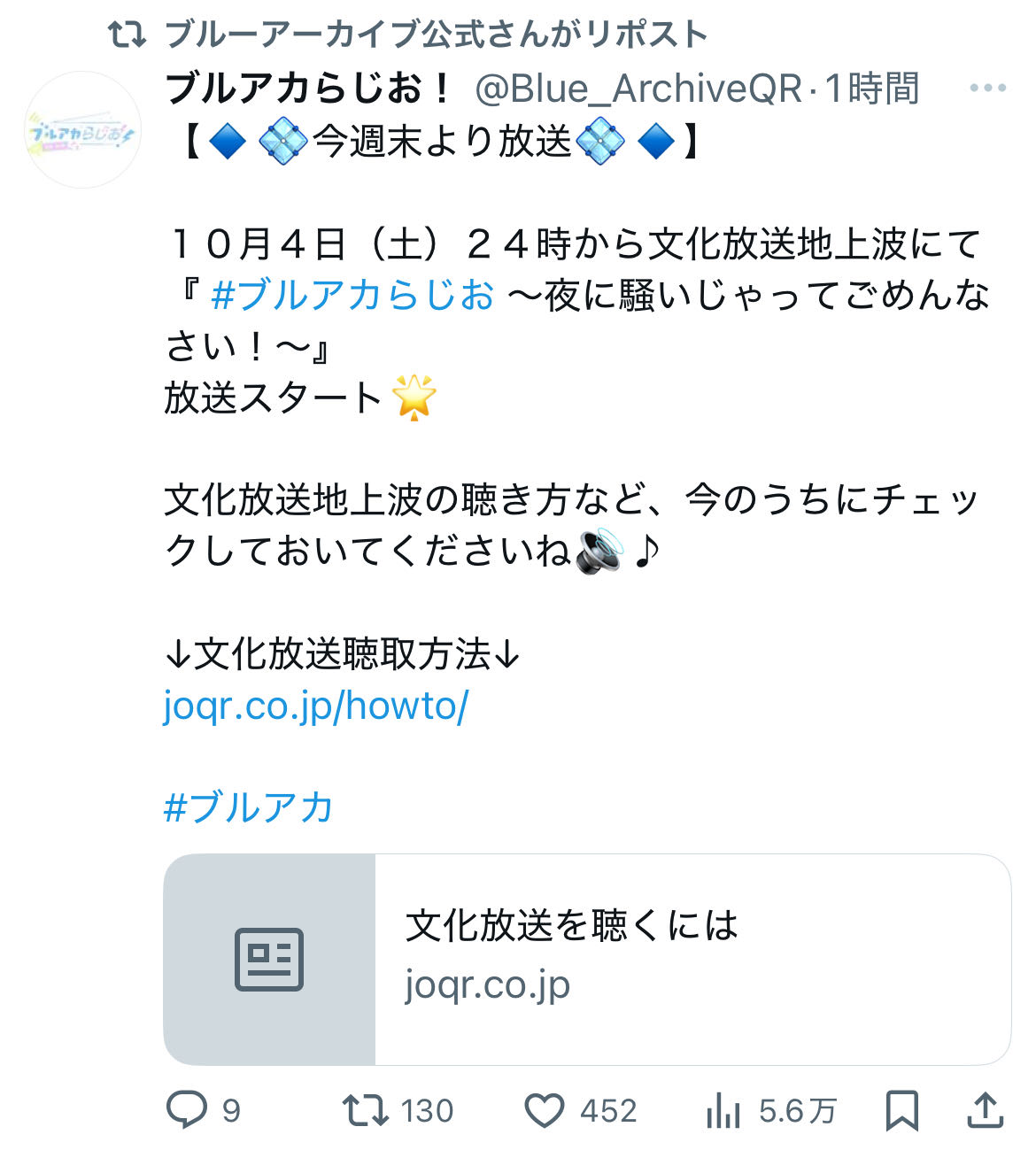View the post's analytics
Viewport: 1036px width, 1150px height.
723,1109
